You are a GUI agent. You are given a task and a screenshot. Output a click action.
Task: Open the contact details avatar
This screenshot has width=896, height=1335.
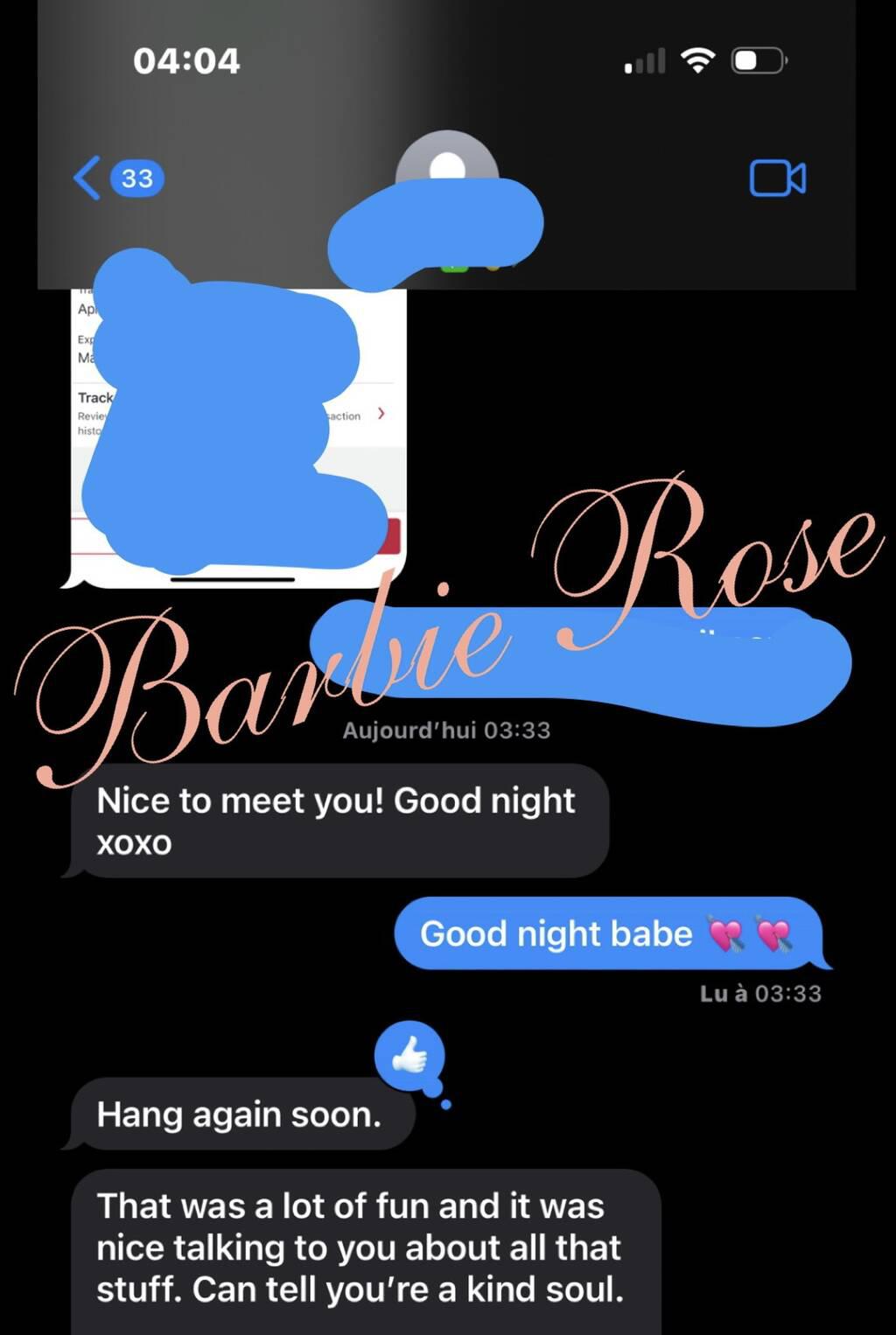click(447, 161)
